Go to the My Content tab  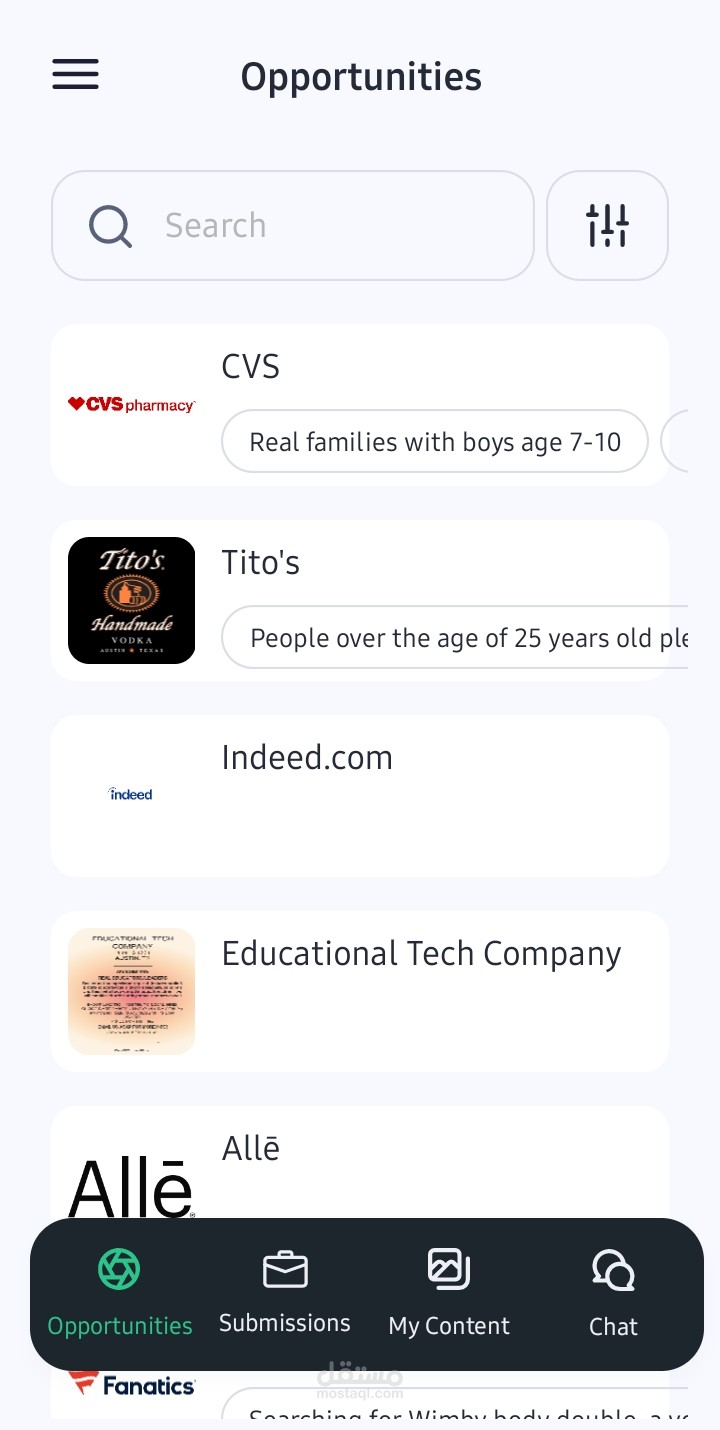[449, 1295]
